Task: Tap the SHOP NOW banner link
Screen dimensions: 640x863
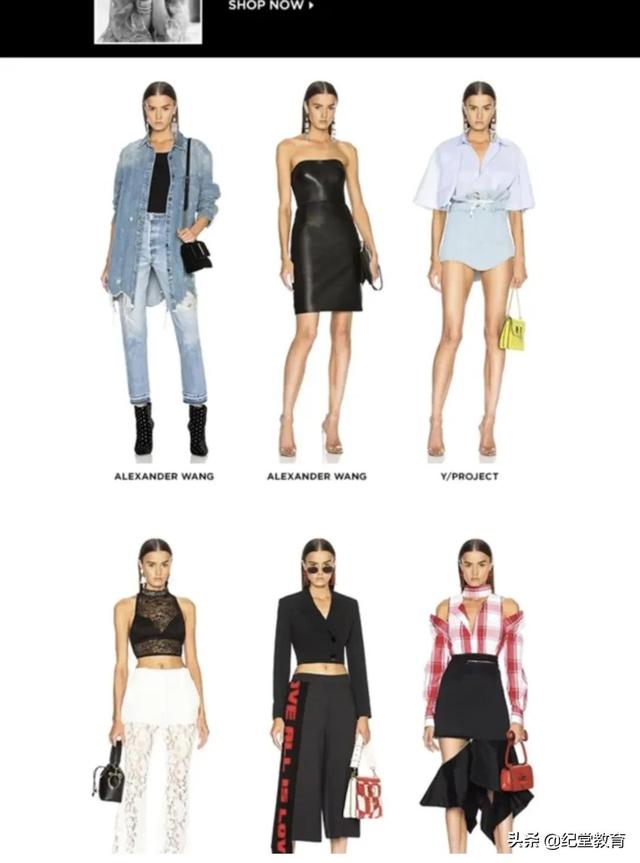Action: [x=270, y=6]
